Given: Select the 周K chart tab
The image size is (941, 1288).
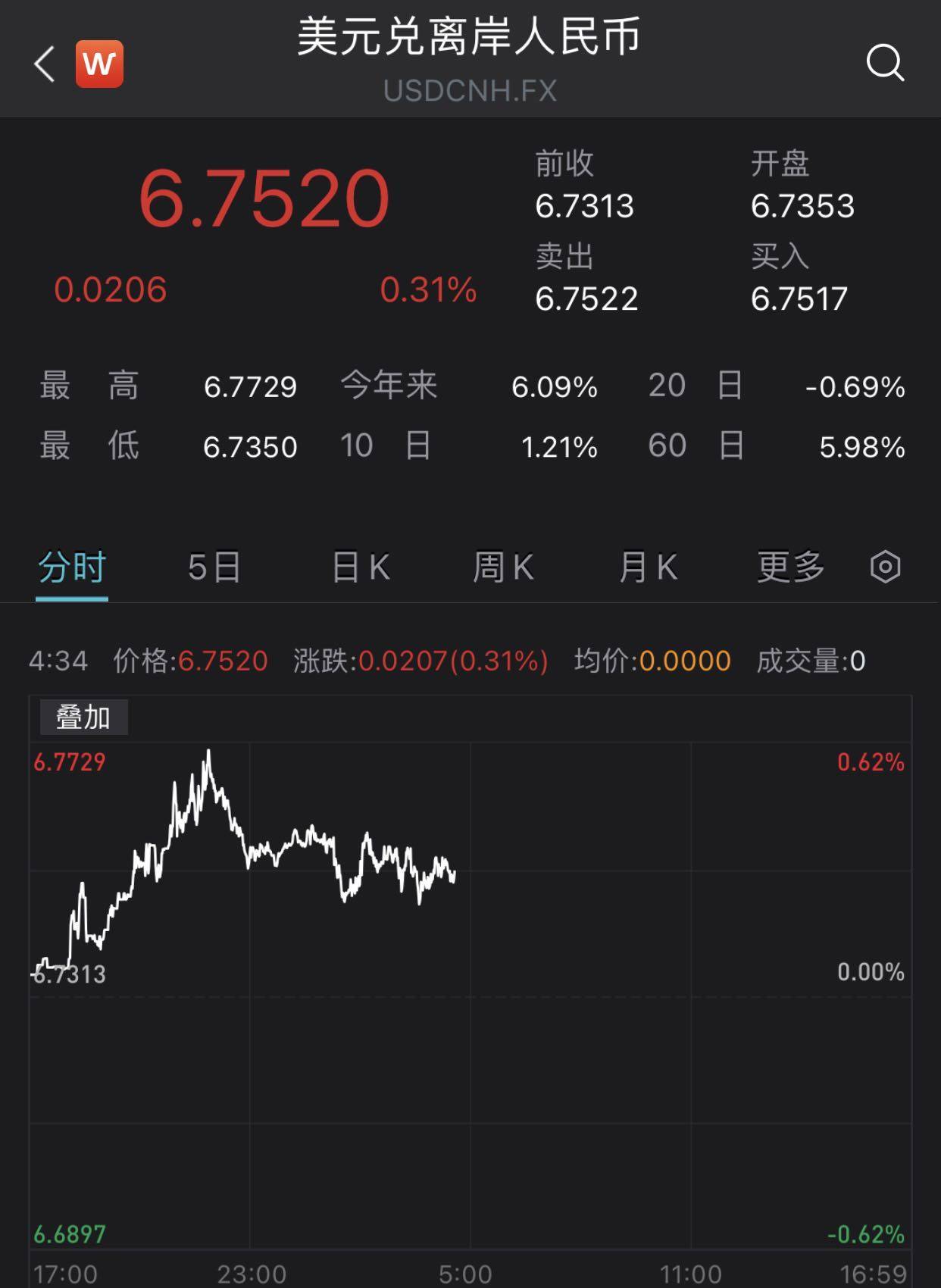Looking at the screenshot, I should click(x=503, y=567).
